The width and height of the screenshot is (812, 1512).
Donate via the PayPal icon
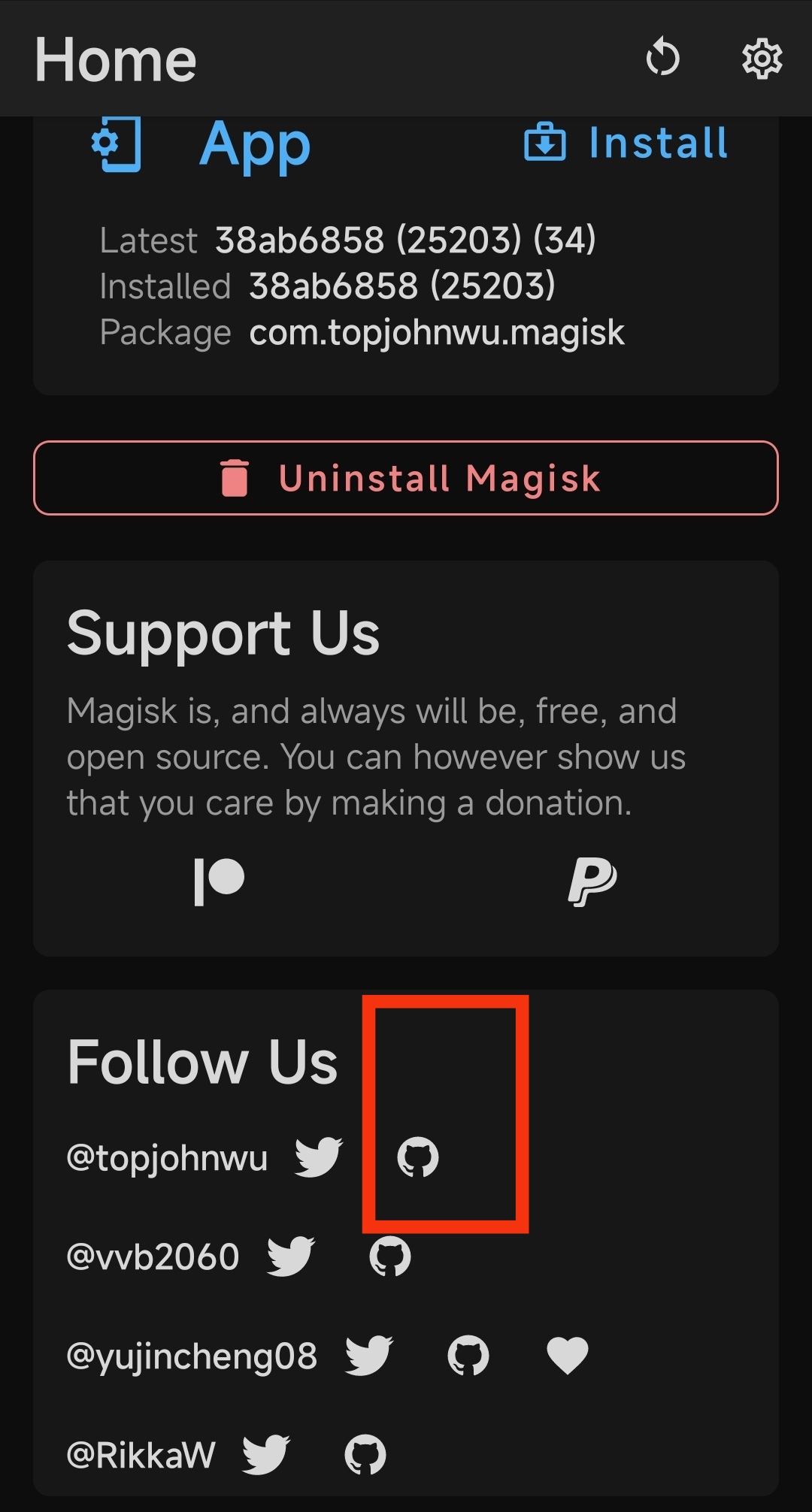coord(592,881)
